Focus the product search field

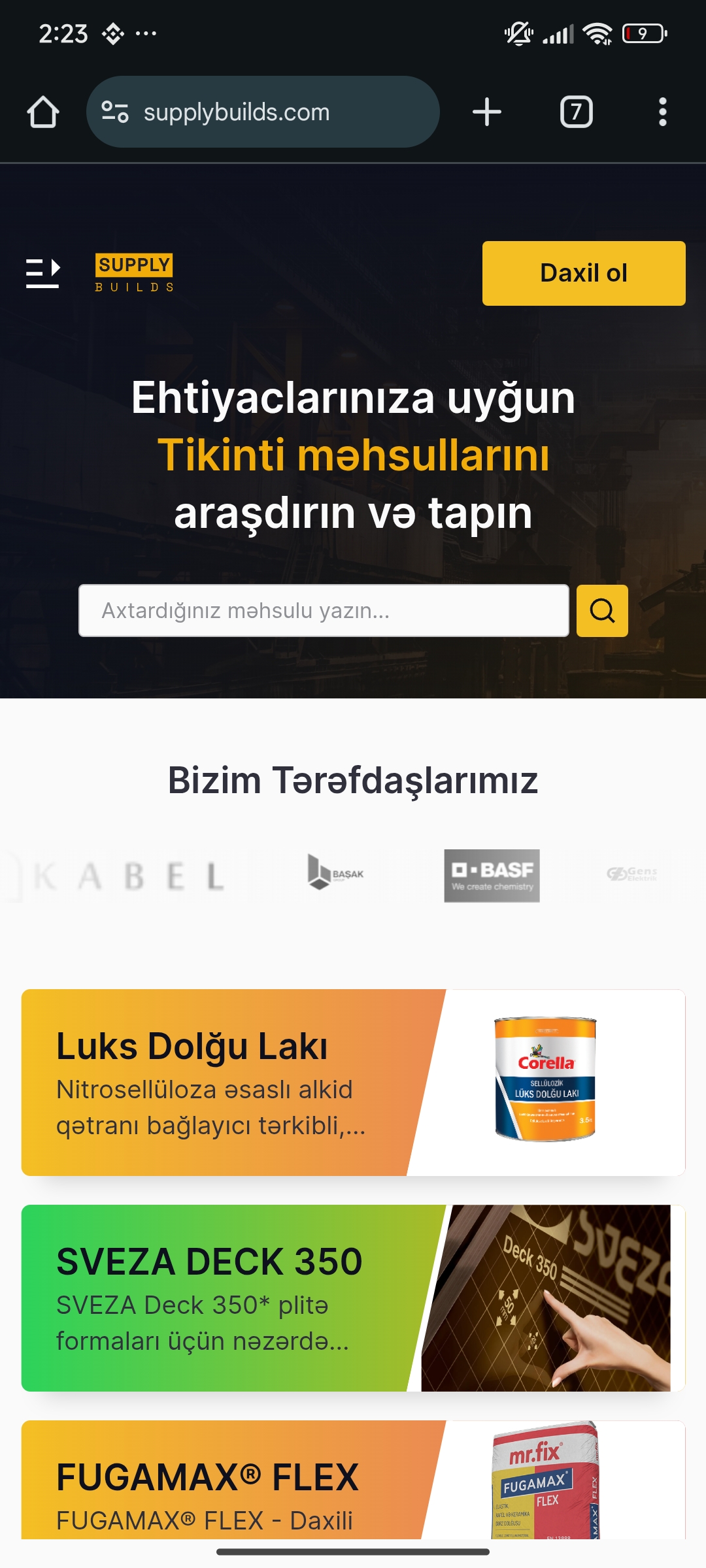(324, 610)
